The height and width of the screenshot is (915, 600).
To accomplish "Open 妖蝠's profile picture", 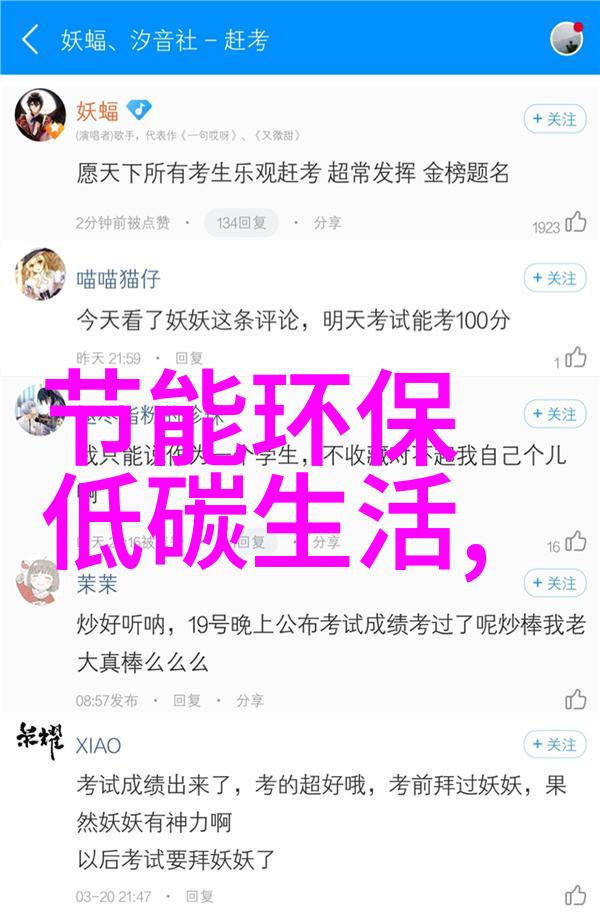I will (x=40, y=117).
